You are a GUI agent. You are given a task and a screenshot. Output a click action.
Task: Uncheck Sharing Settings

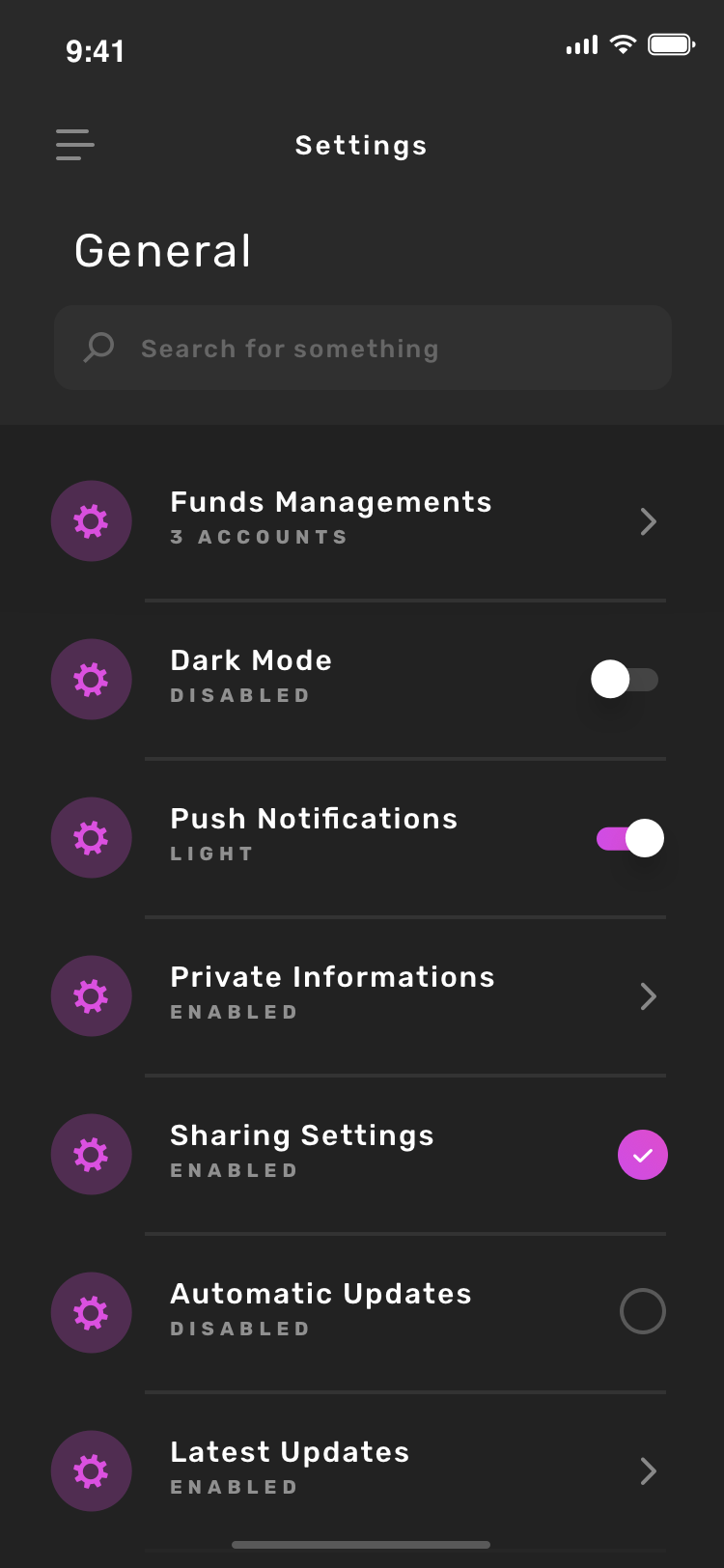click(x=643, y=1155)
